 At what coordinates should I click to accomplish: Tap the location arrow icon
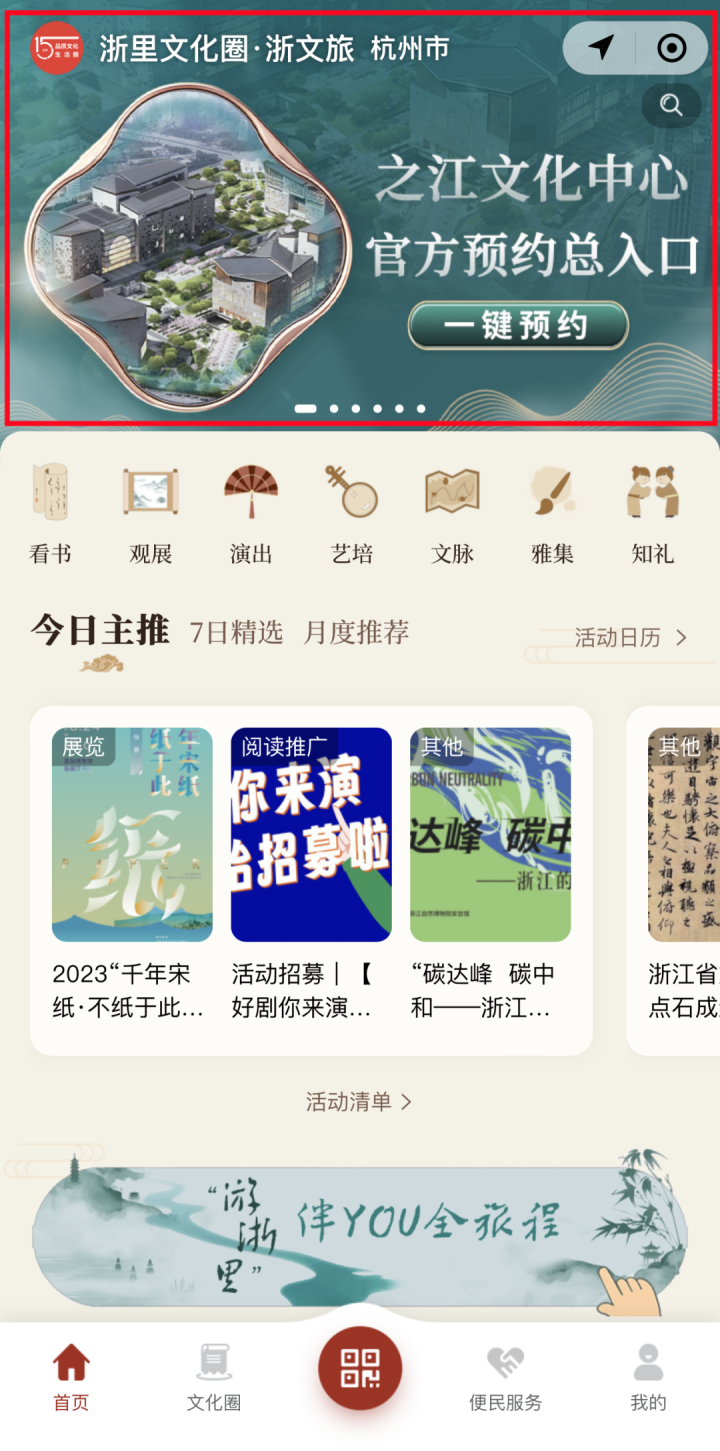tap(600, 47)
